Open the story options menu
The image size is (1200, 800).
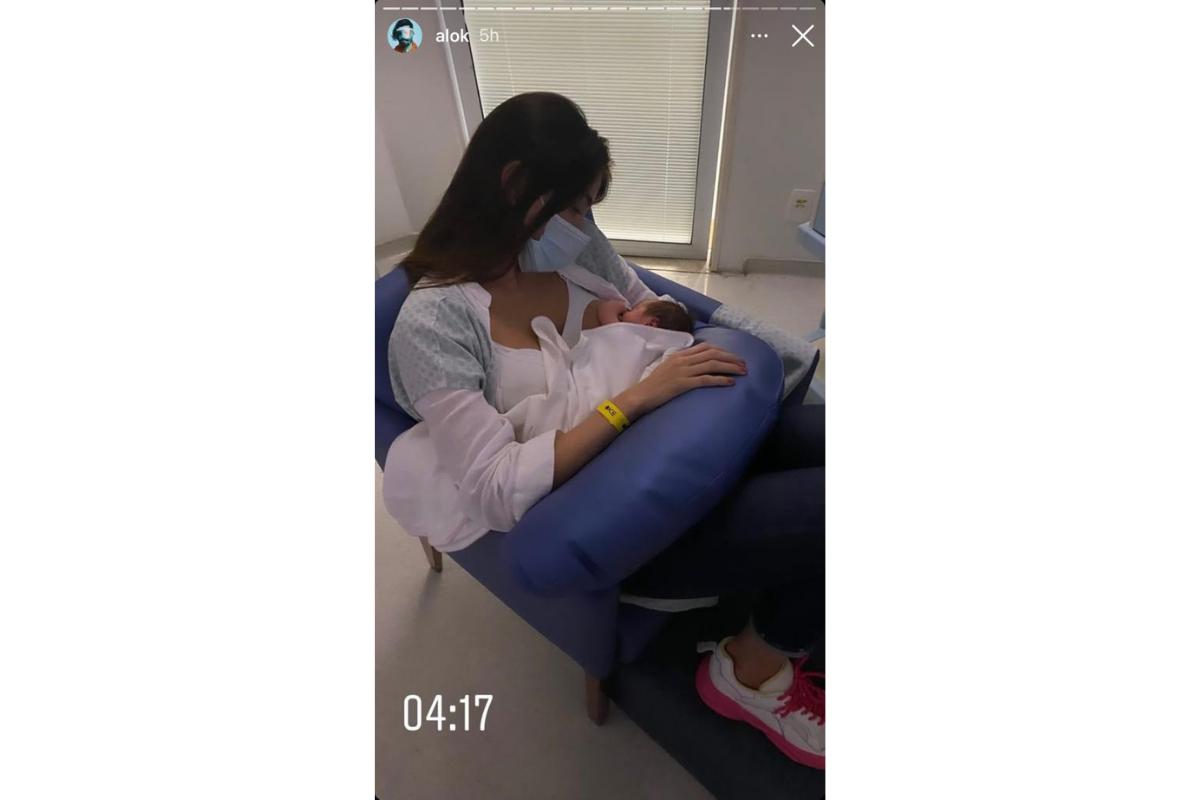click(759, 36)
